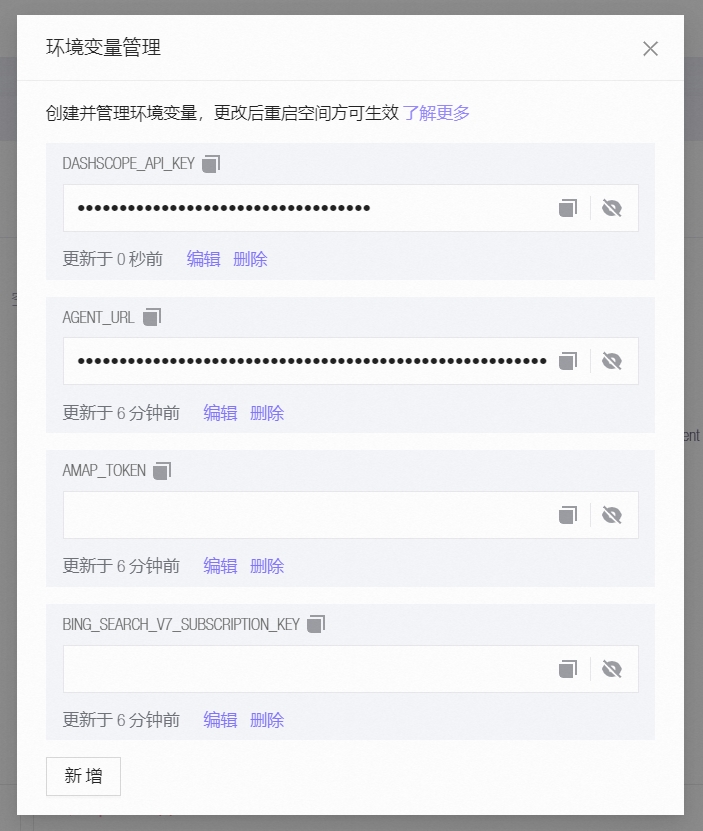Viewport: 703px width, 831px height.
Task: Copy the AGENT_URL value
Action: click(x=568, y=361)
